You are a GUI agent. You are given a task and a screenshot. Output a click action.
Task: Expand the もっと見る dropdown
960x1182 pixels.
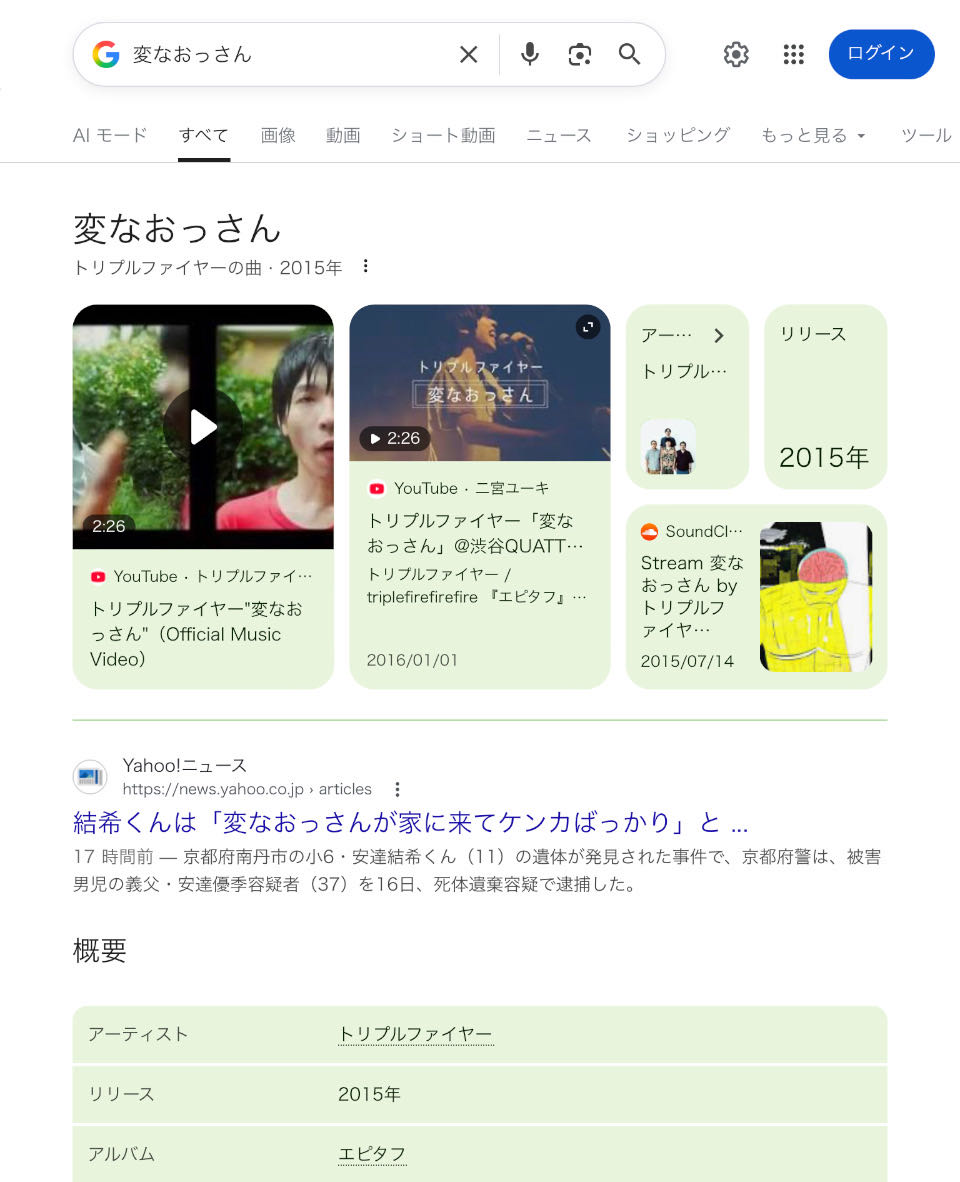point(813,135)
